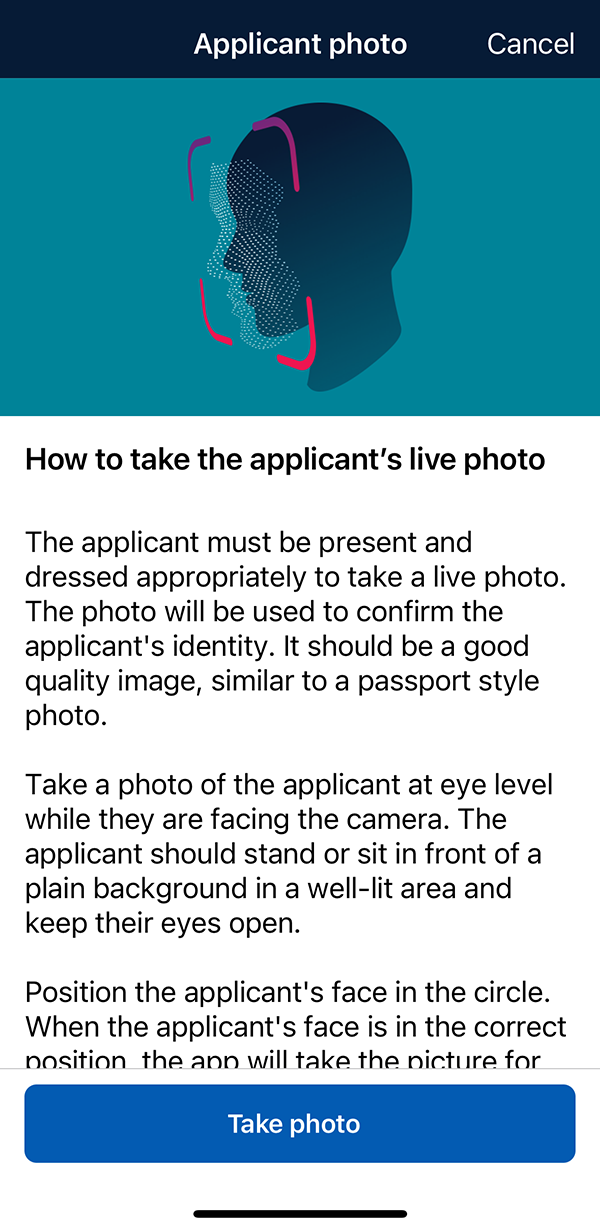600x1230 pixels.
Task: Tap the Take photo button
Action: [x=299, y=1123]
